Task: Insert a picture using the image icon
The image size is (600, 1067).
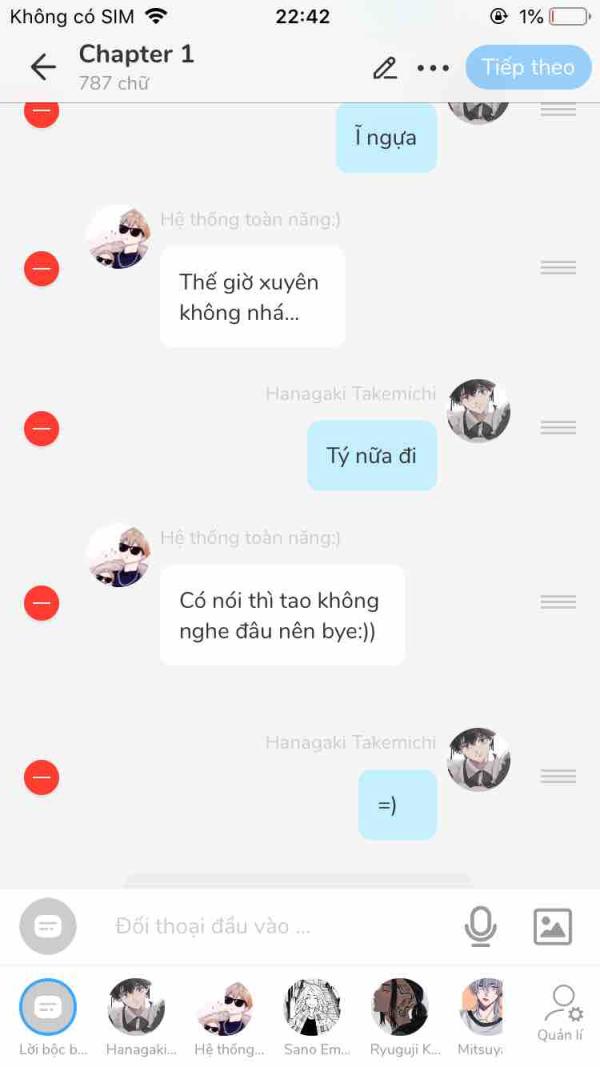Action: [552, 926]
